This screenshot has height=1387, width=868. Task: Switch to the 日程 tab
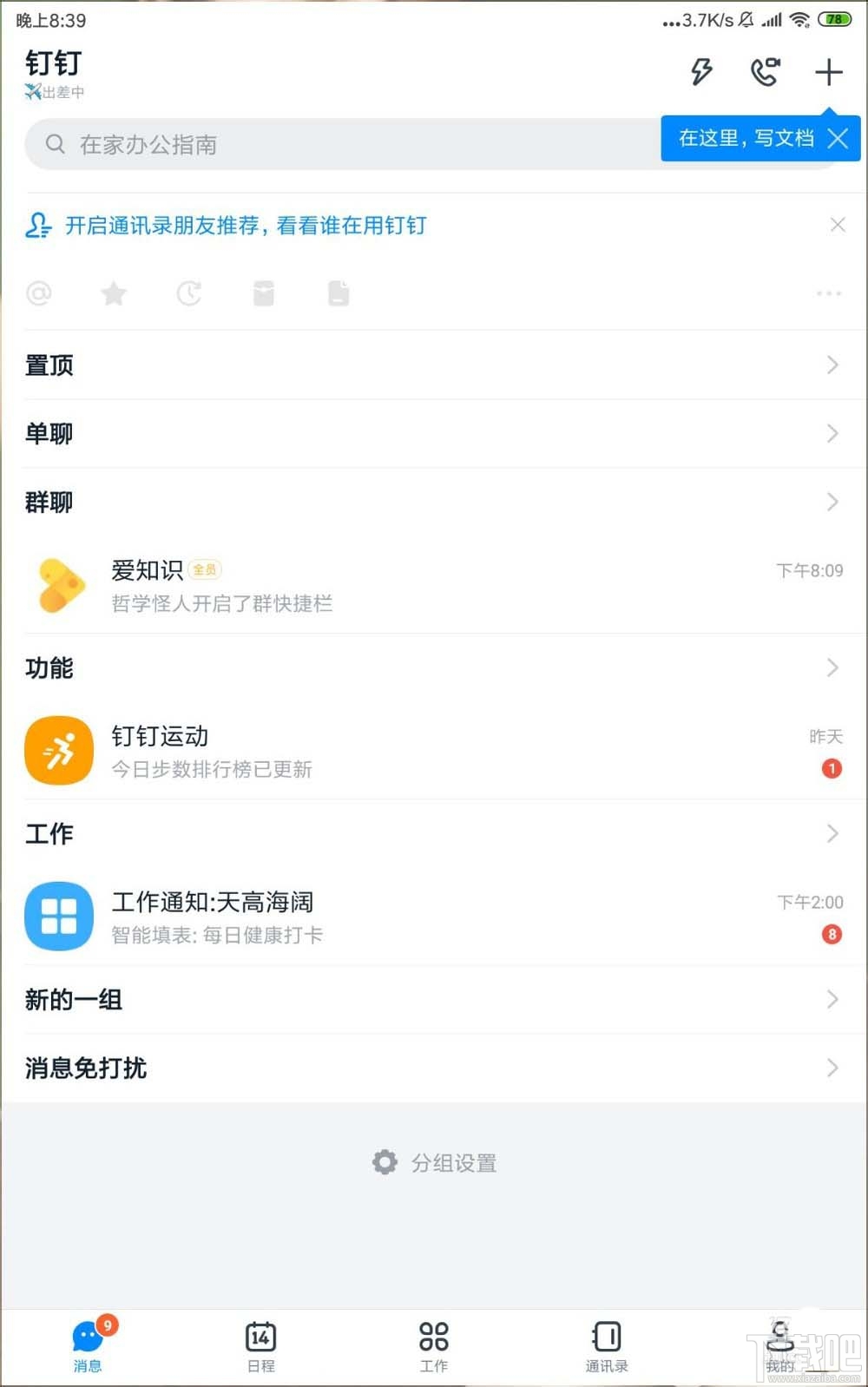pyautogui.click(x=260, y=1344)
